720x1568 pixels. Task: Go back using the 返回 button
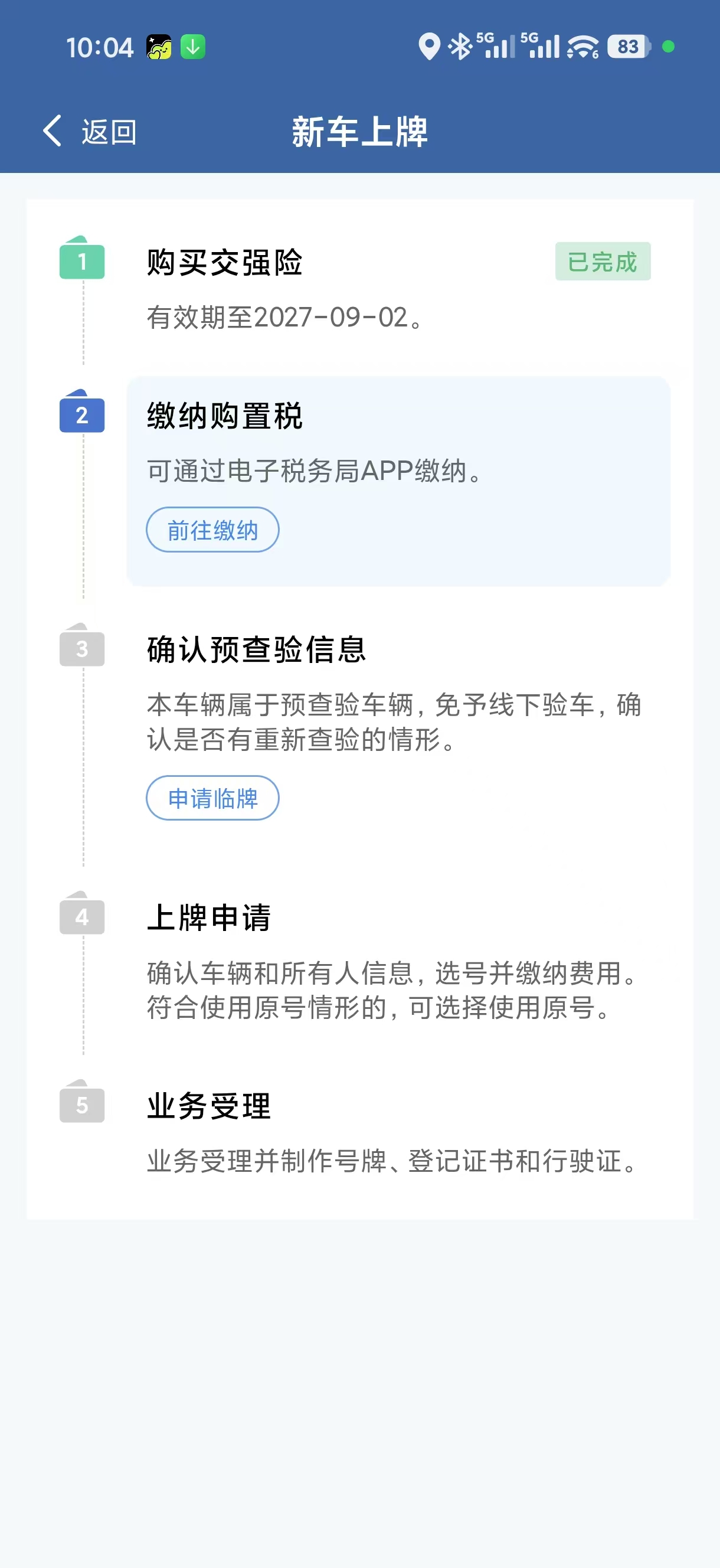[90, 131]
